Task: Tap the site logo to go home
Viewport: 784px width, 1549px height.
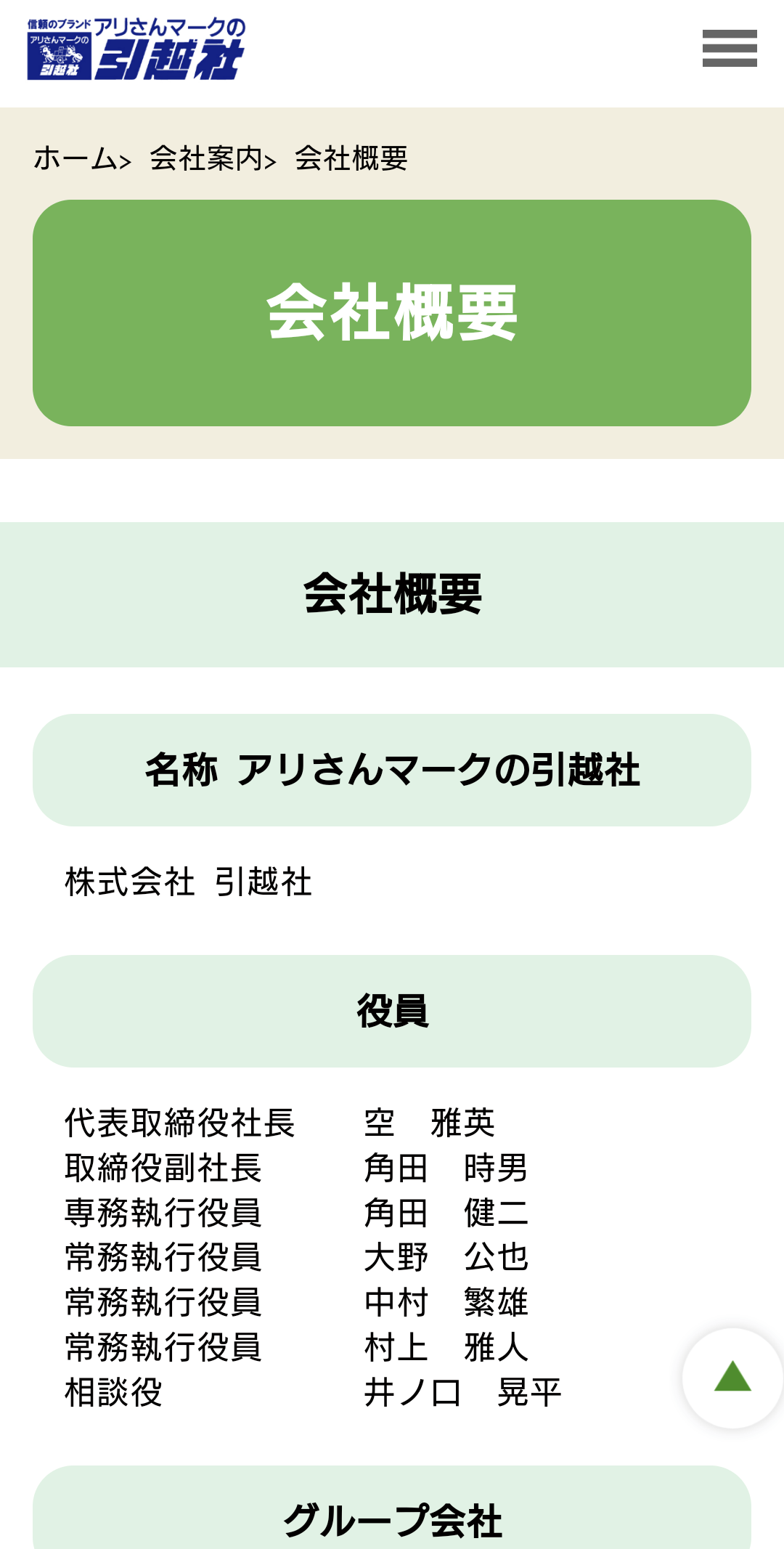Action: 136,49
